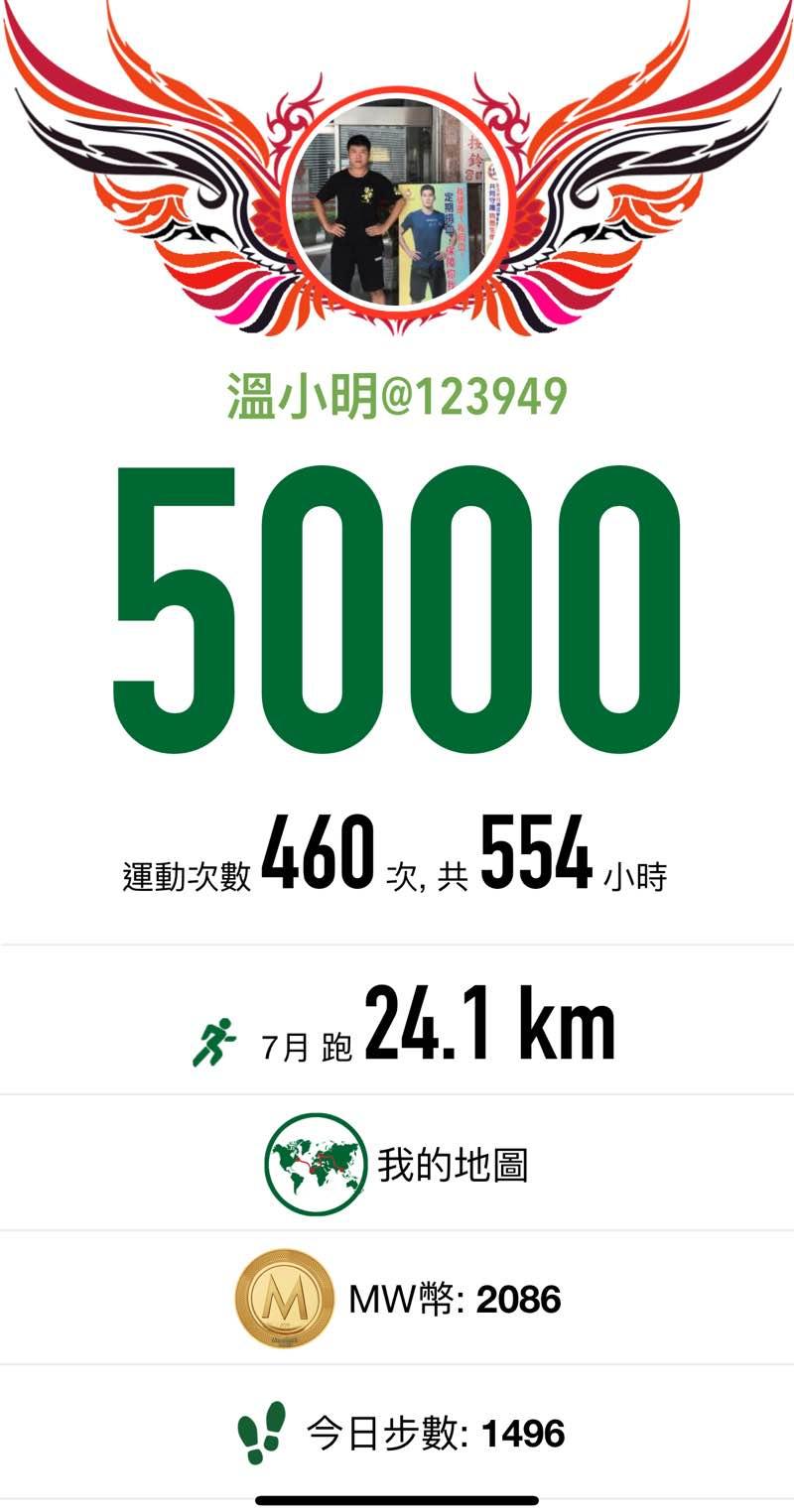Open 我的地圖
This screenshot has width=794, height=1512.
click(397, 1164)
